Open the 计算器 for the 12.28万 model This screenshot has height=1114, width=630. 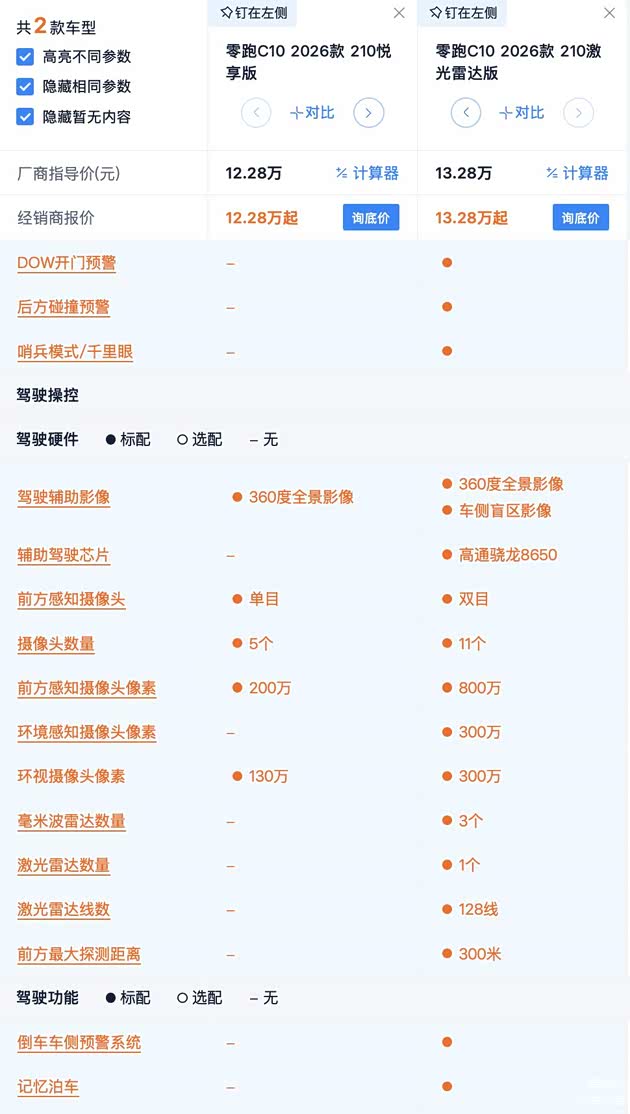367,173
